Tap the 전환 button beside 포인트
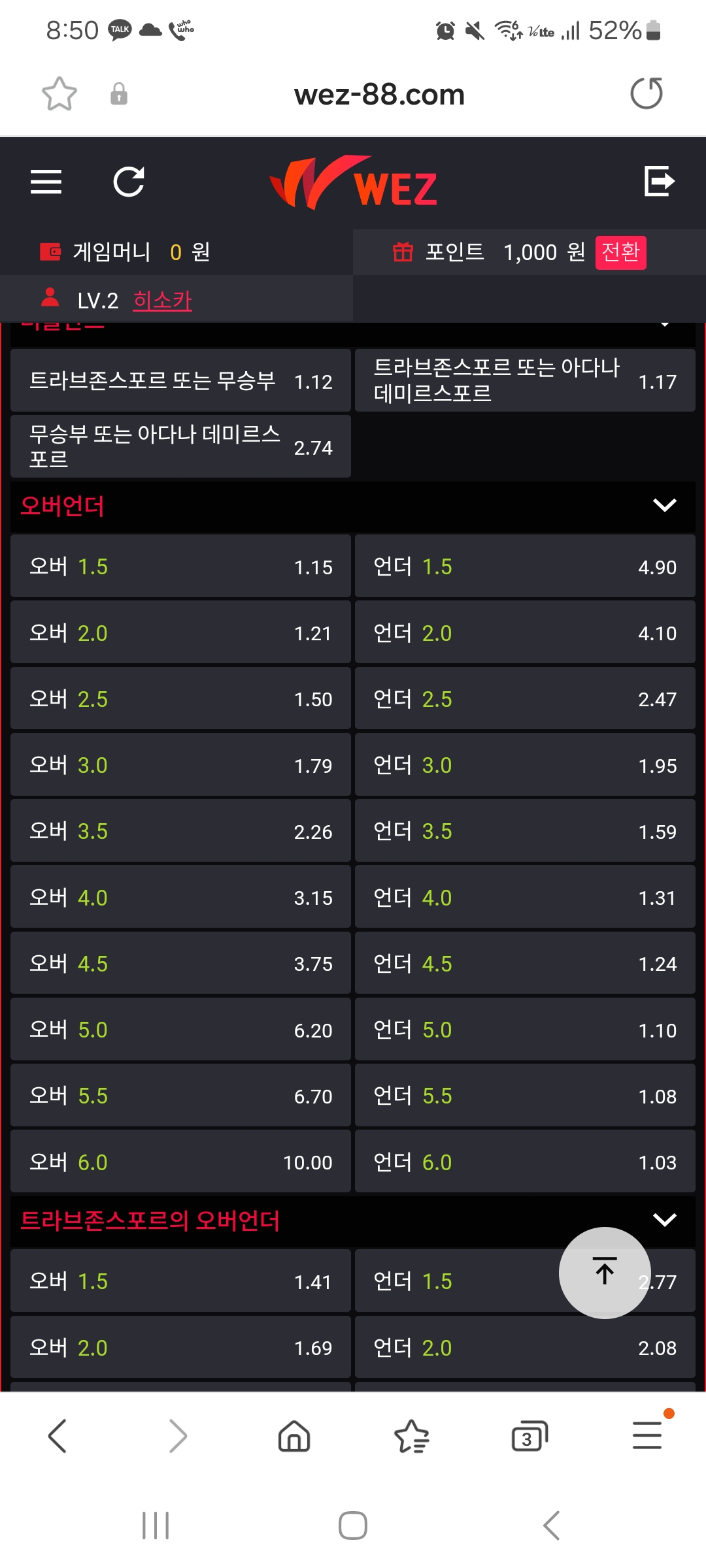This screenshot has height=1568, width=706. [620, 252]
